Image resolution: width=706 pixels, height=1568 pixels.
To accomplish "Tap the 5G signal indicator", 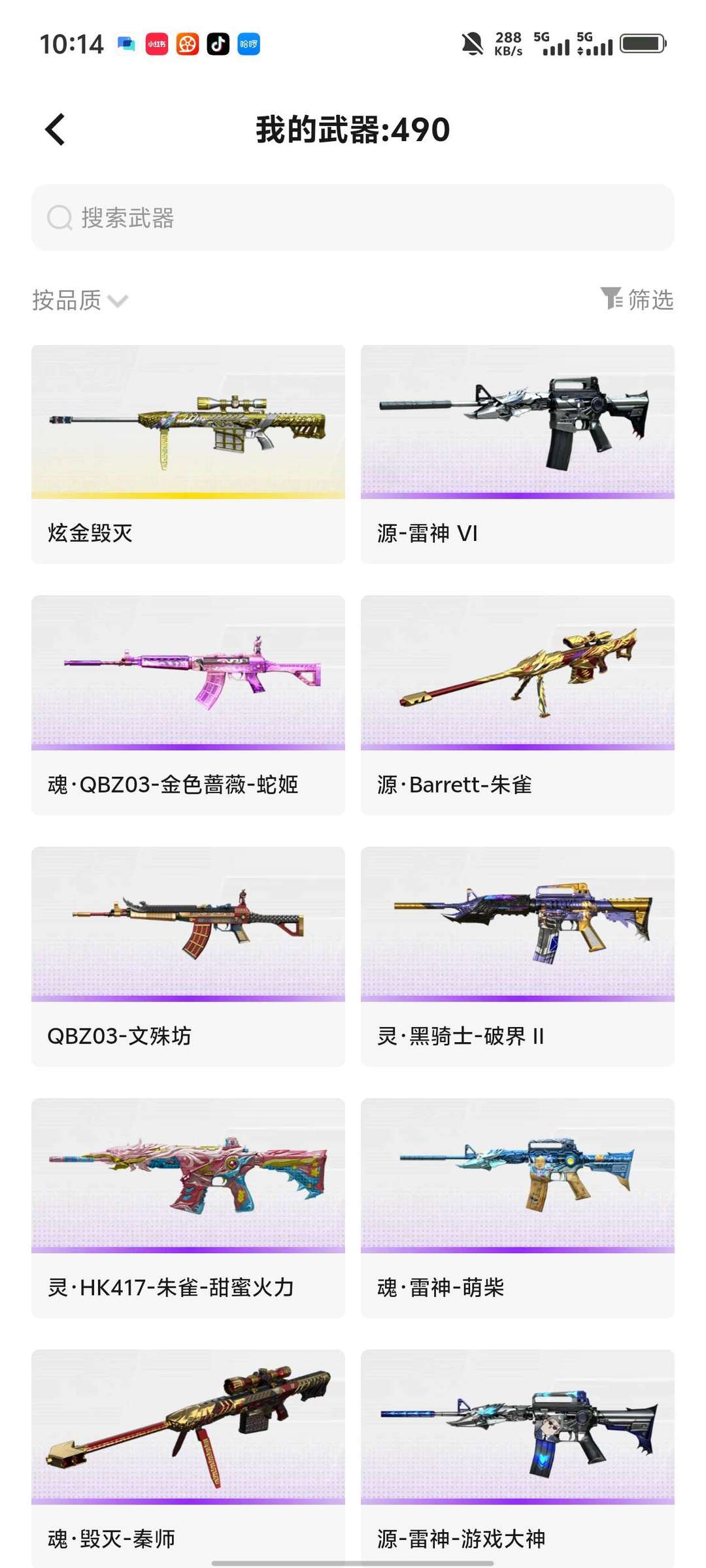I will click(552, 44).
